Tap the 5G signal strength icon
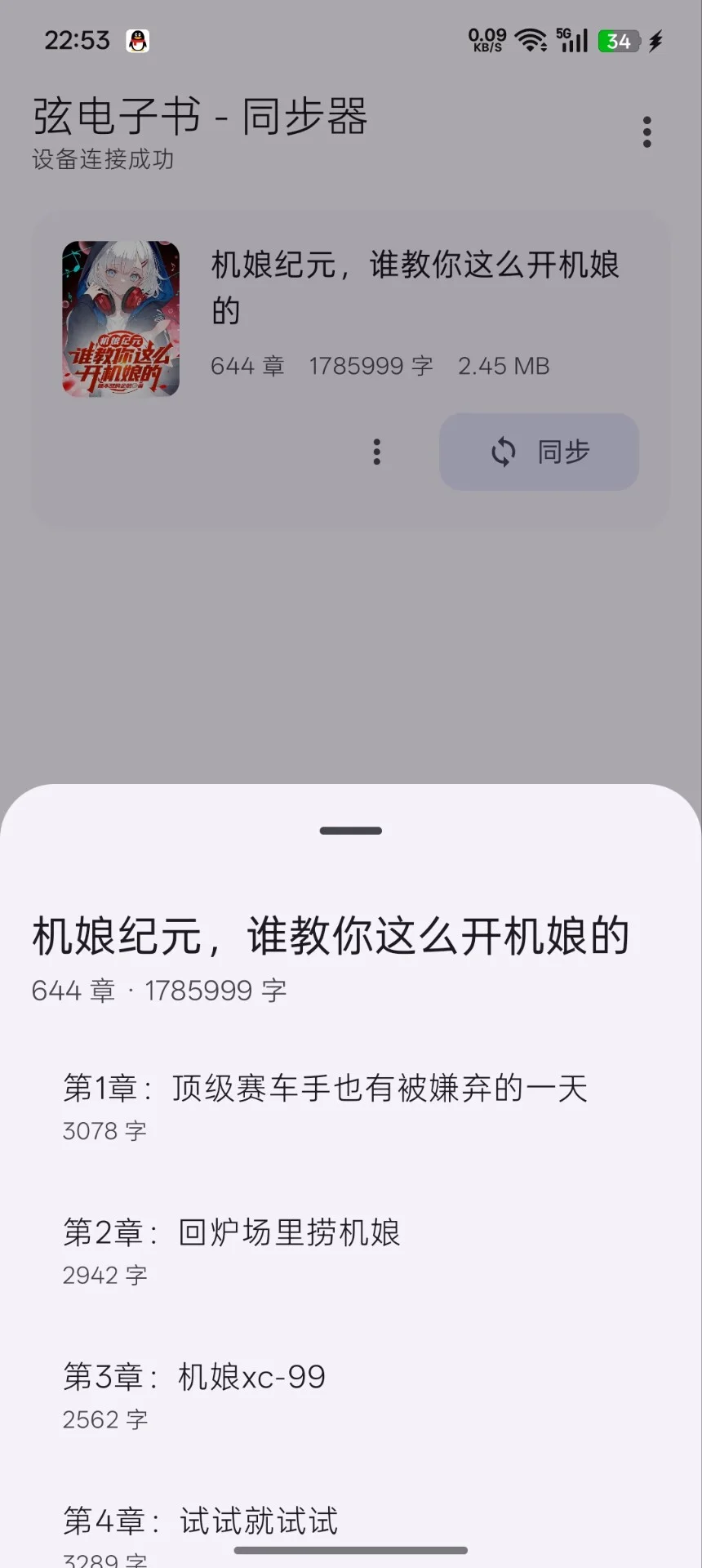This screenshot has width=702, height=1568. 571,38
